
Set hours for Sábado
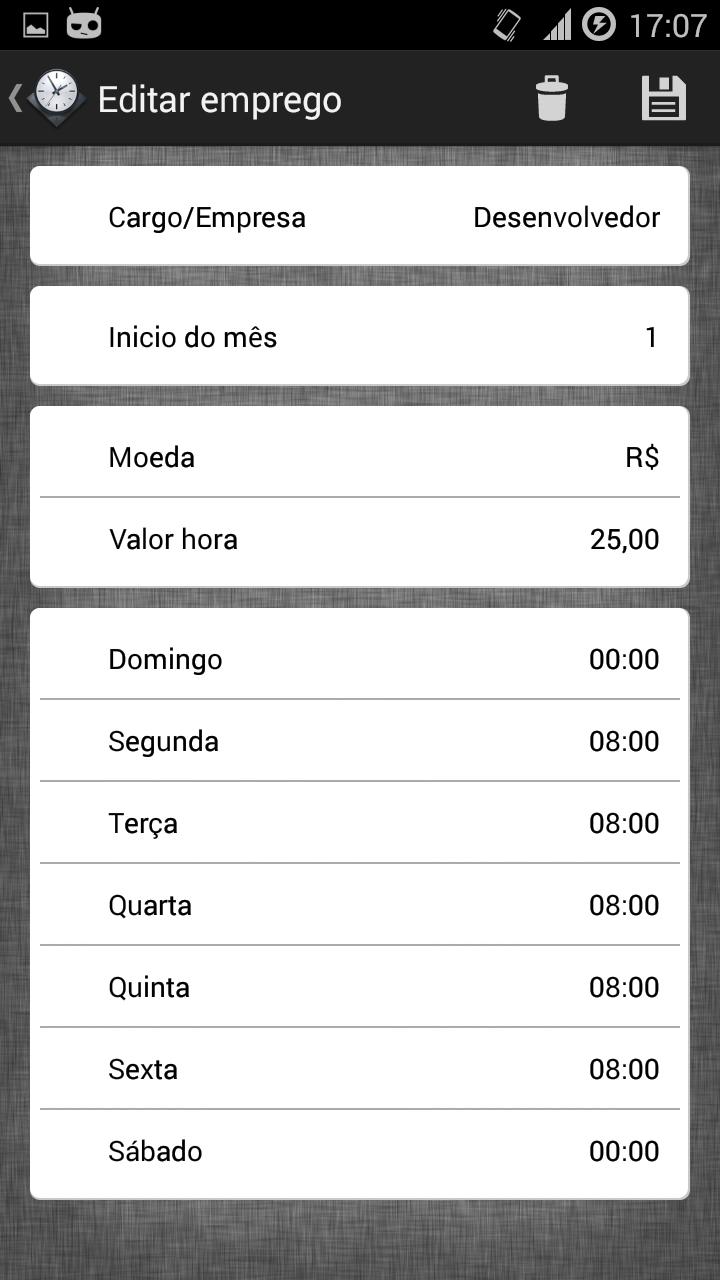click(x=360, y=1152)
